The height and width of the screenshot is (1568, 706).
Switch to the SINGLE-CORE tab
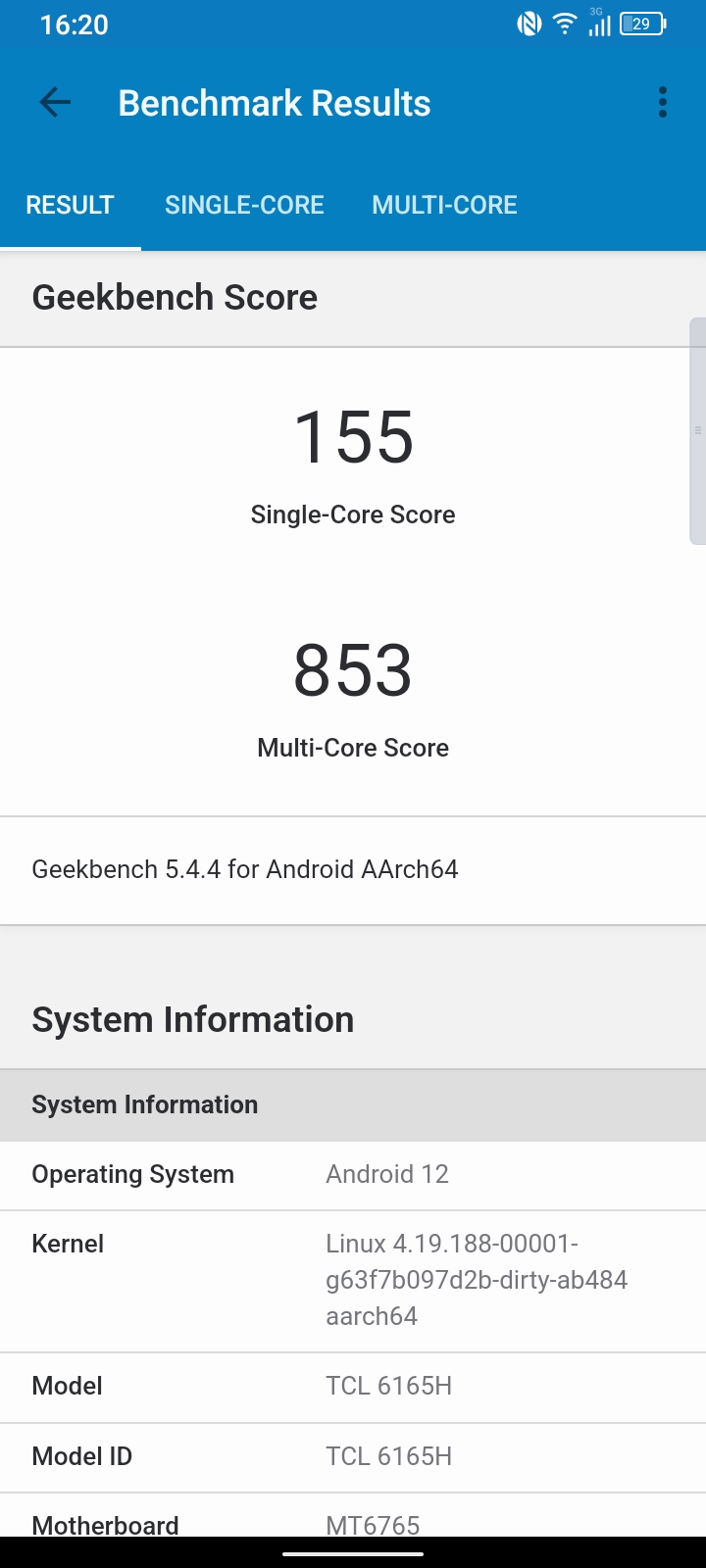click(244, 205)
